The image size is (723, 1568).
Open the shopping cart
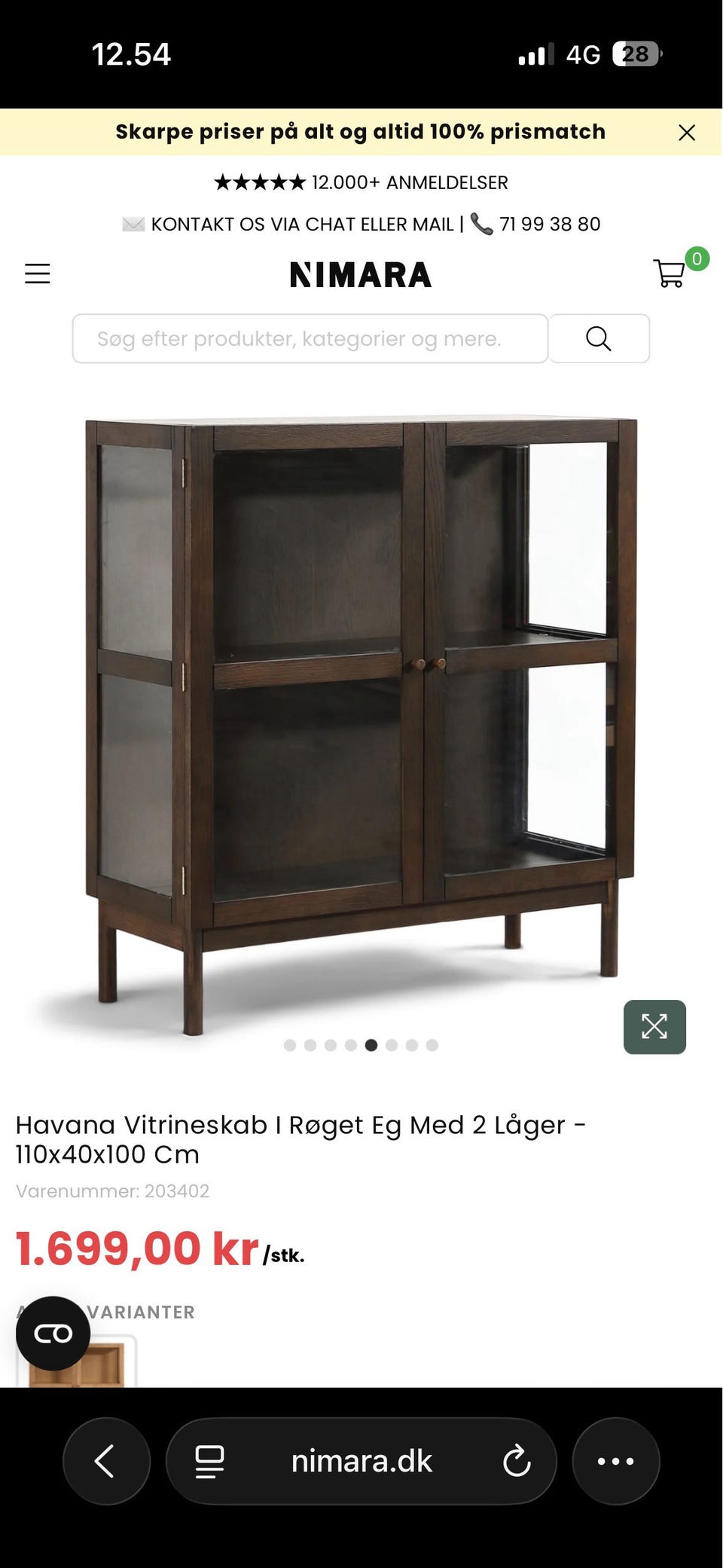[670, 273]
